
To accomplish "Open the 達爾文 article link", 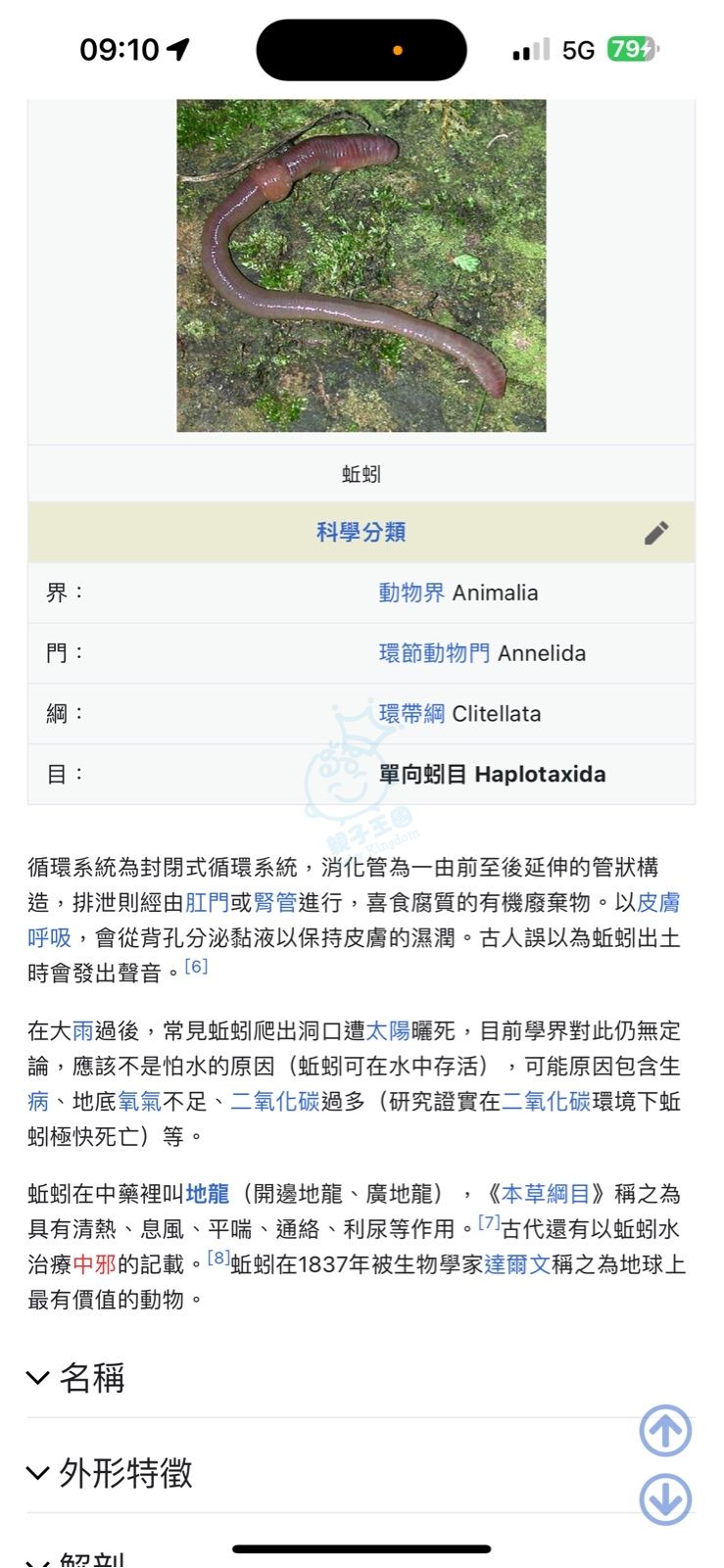I will (516, 1264).
